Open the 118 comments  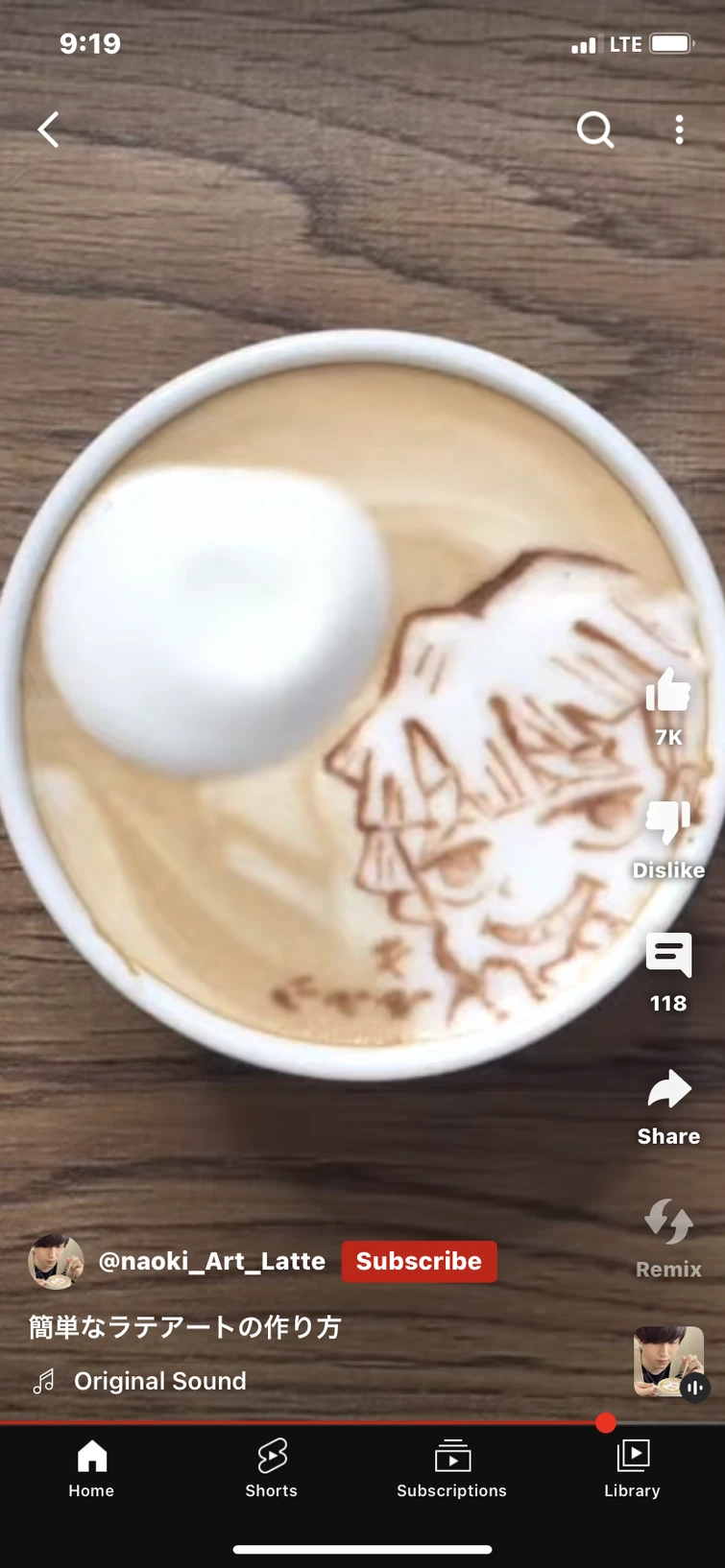tap(668, 956)
